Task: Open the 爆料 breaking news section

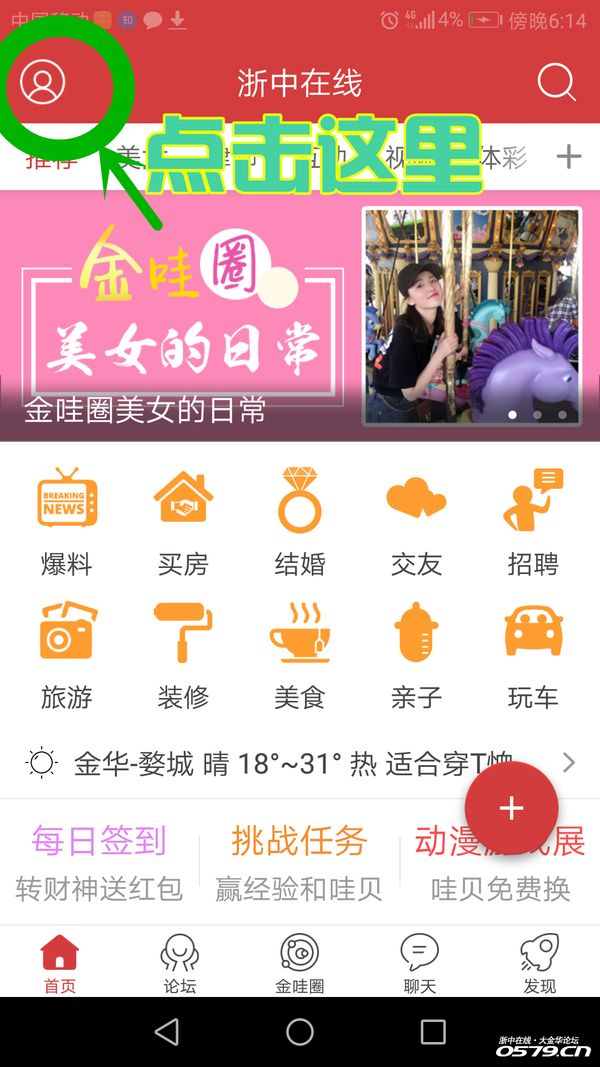Action: (67, 521)
